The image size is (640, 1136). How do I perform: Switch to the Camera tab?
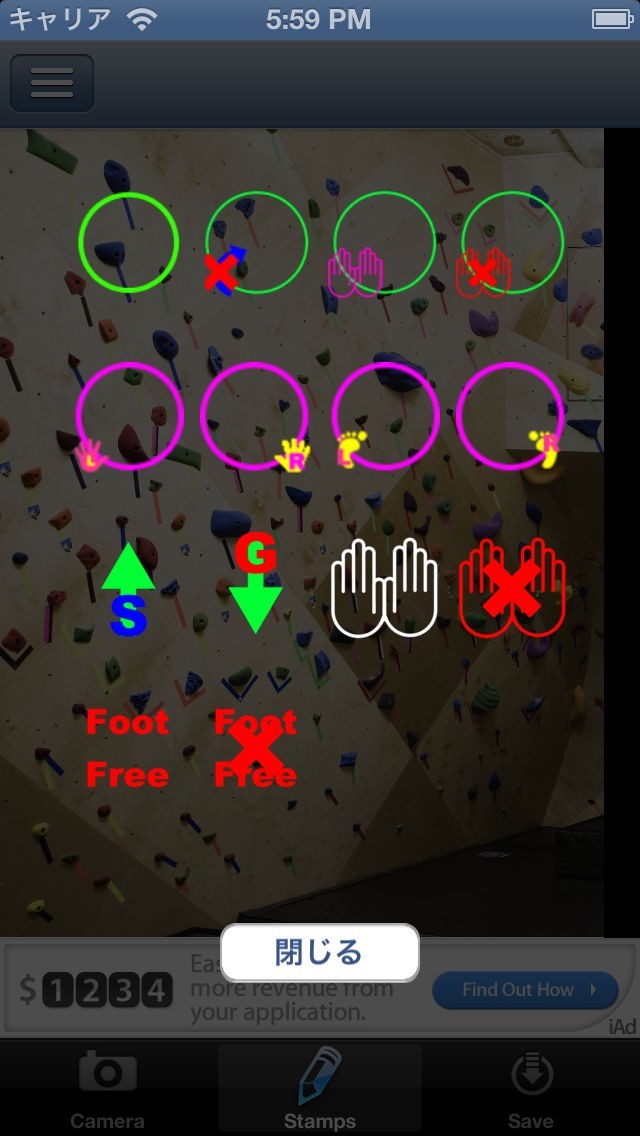point(107,1089)
